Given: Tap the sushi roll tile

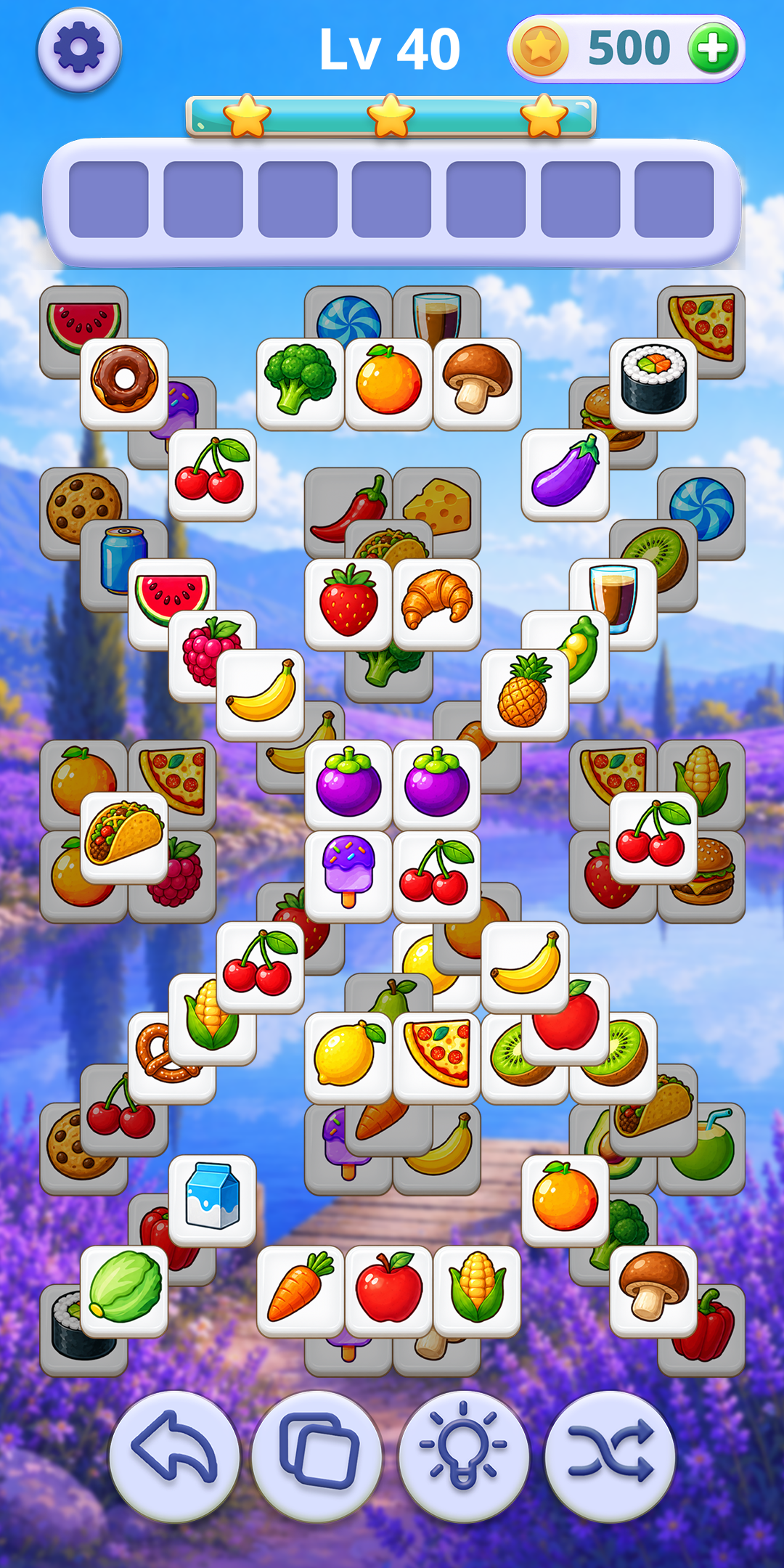Looking at the screenshot, I should (x=653, y=384).
